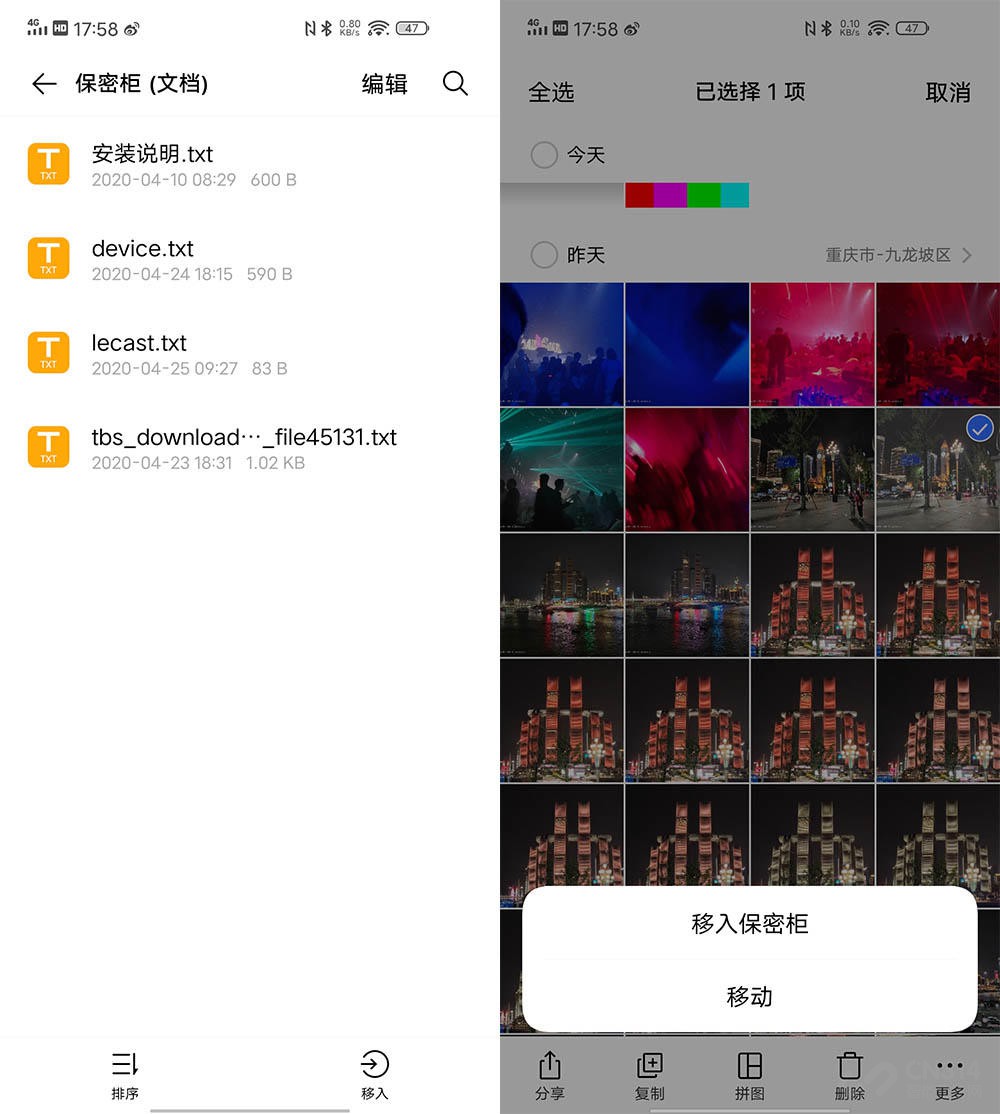
Task: Uncheck the selected street photo with the blue checkmark
Action: pyautogui.click(x=979, y=429)
